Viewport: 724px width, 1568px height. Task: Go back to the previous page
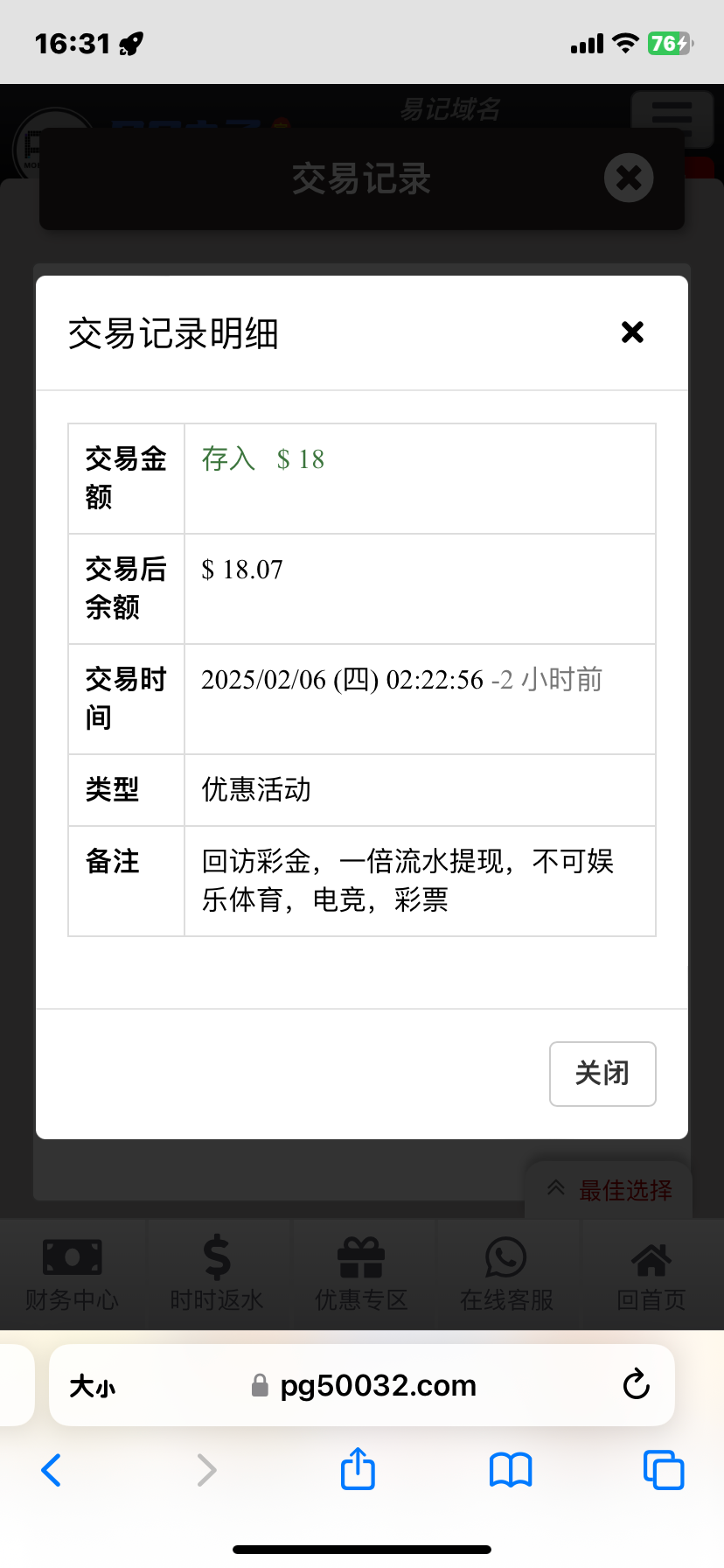52,1470
